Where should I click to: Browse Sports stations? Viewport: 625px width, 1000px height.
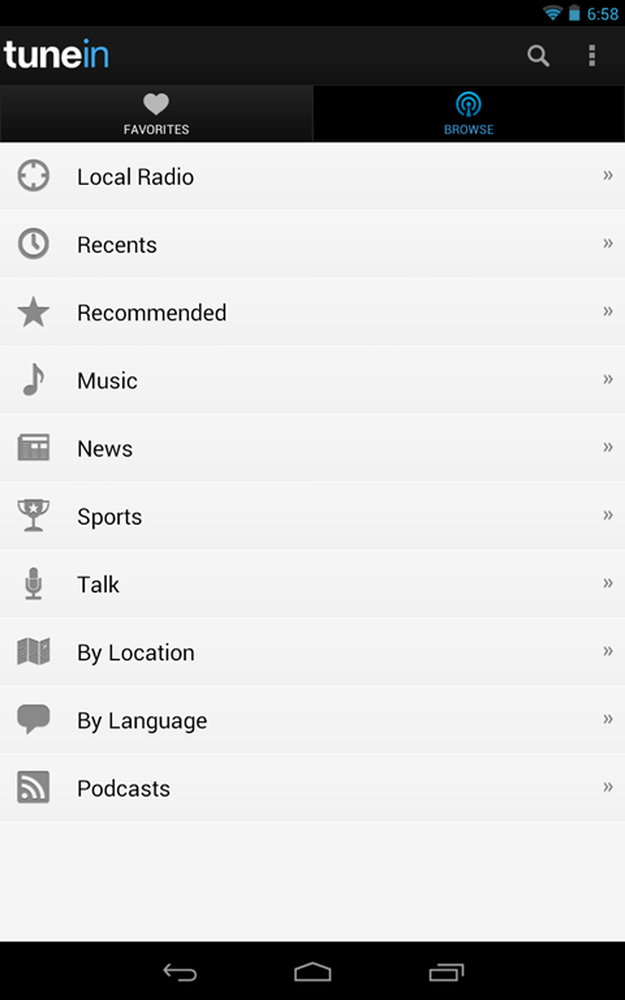pyautogui.click(x=312, y=516)
